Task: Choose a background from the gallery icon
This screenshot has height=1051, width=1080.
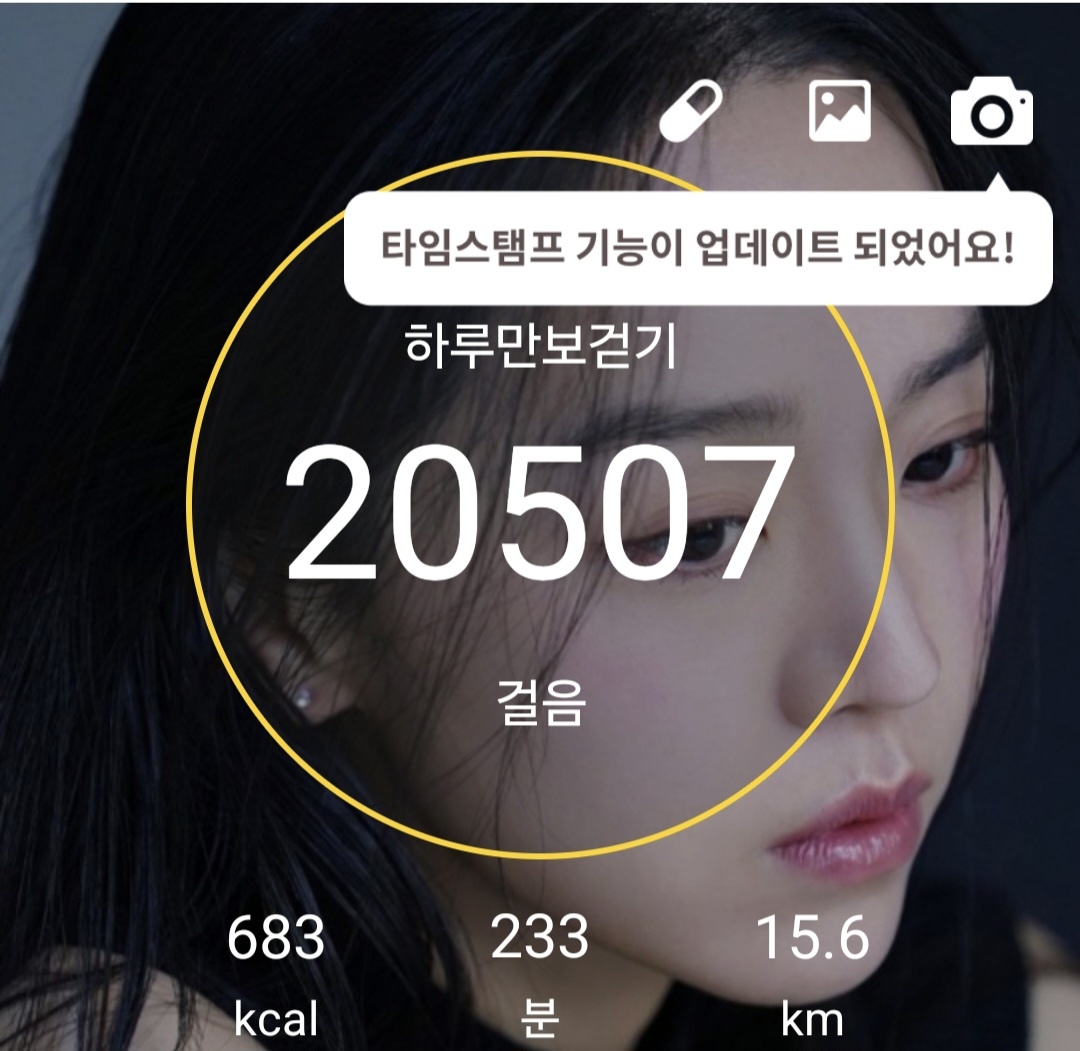Action: tap(839, 111)
